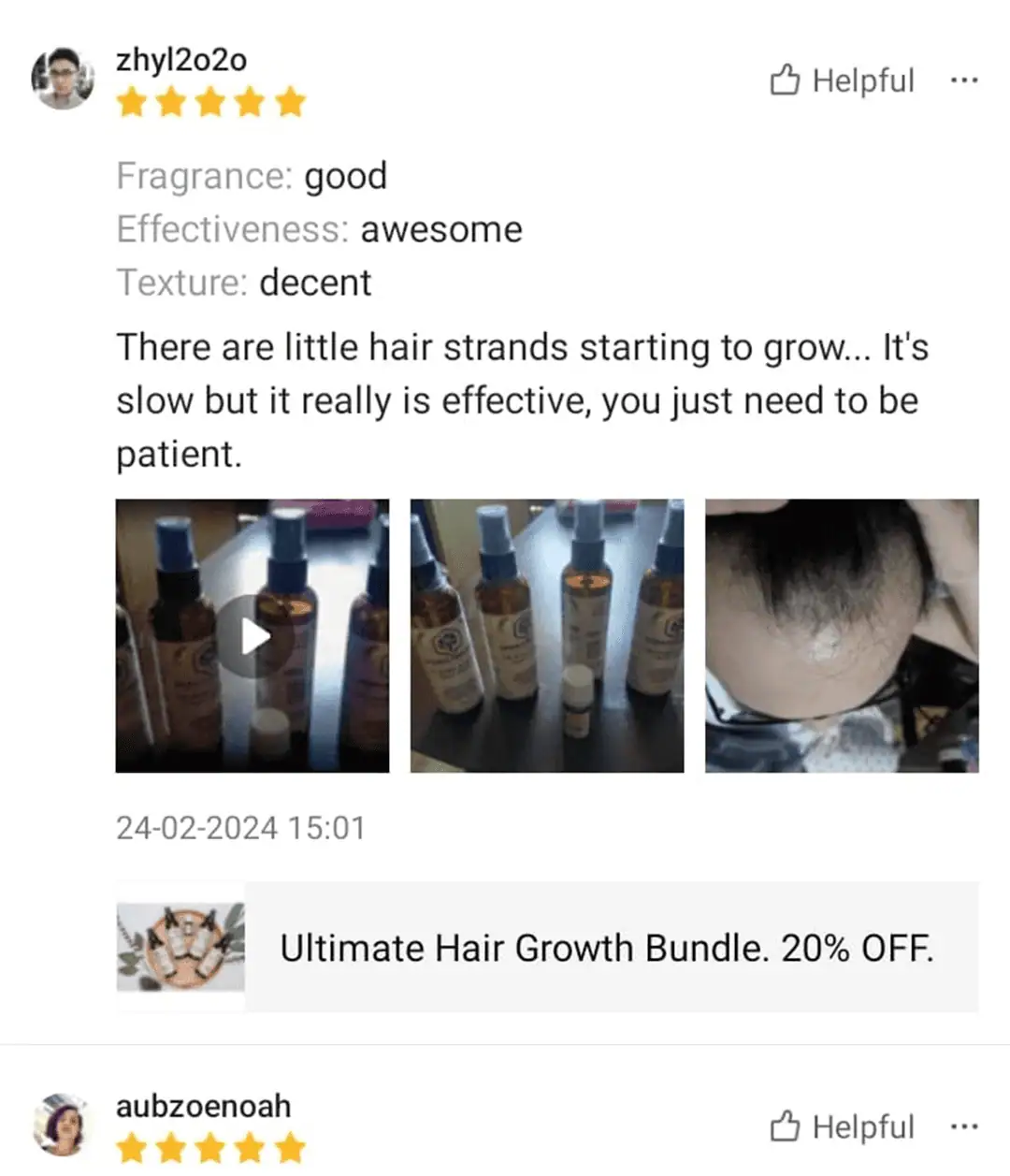Image resolution: width=1010 pixels, height=1176 pixels.
Task: View aubzoenoah's profile picture
Action: (x=63, y=1125)
